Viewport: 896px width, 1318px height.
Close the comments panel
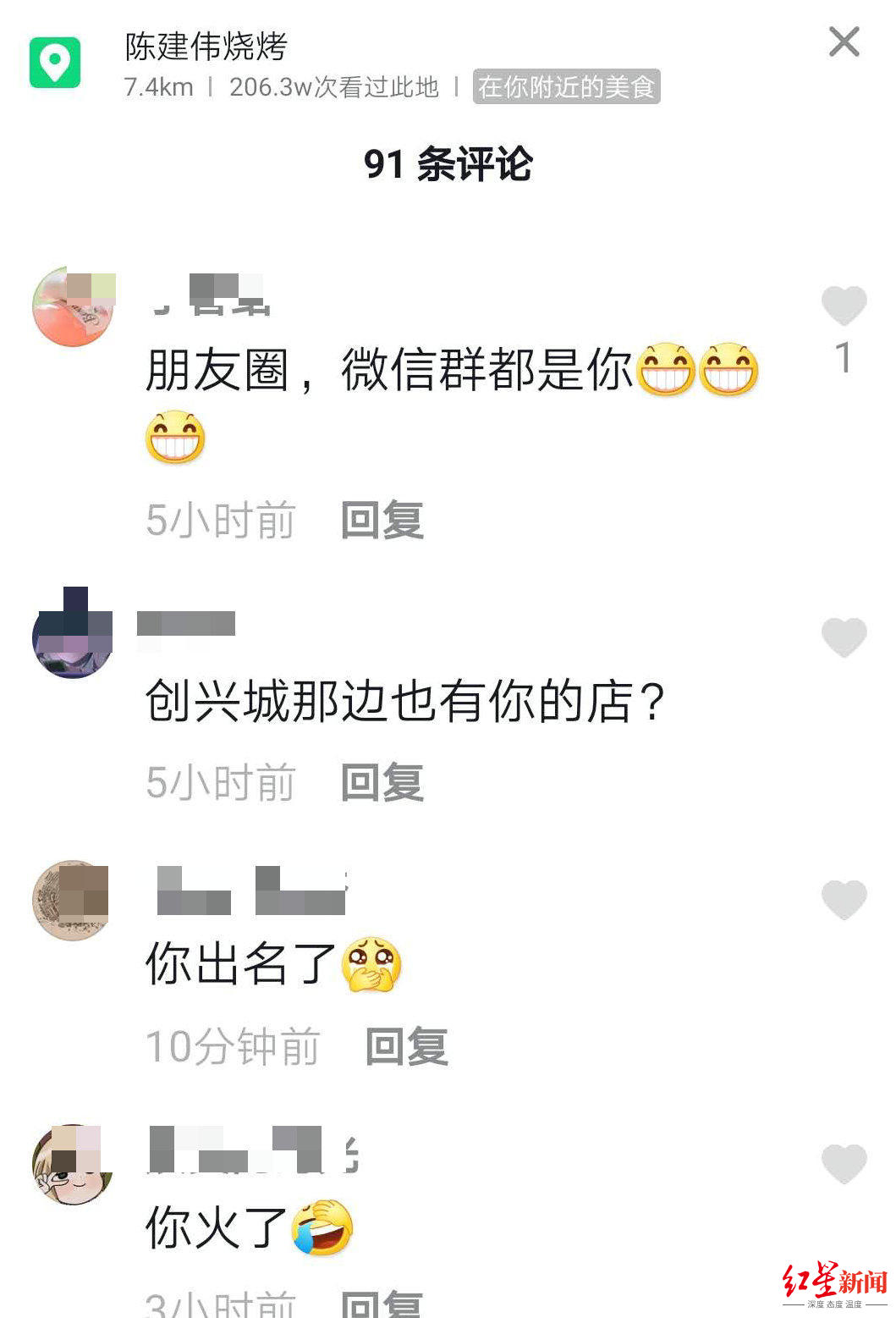coord(844,42)
